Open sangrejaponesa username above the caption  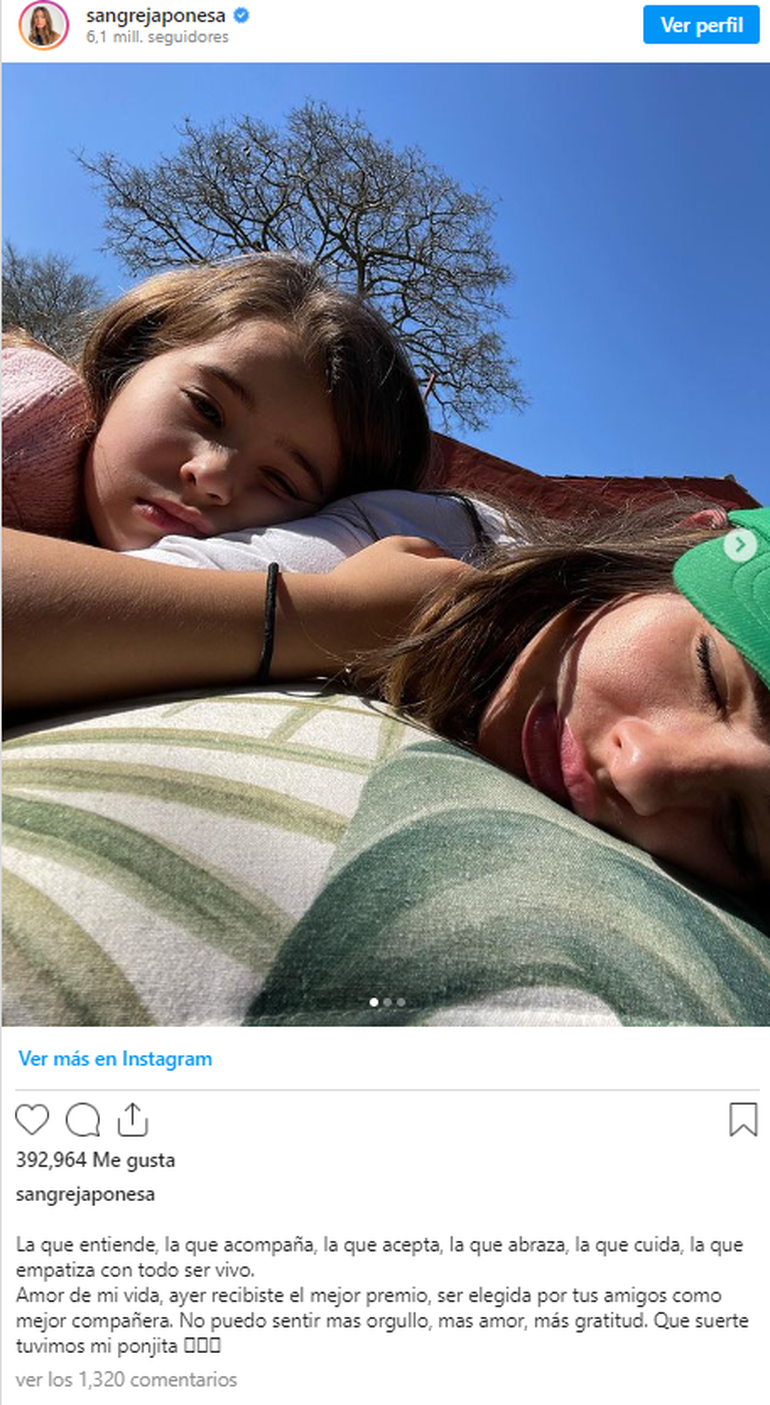85,1194
